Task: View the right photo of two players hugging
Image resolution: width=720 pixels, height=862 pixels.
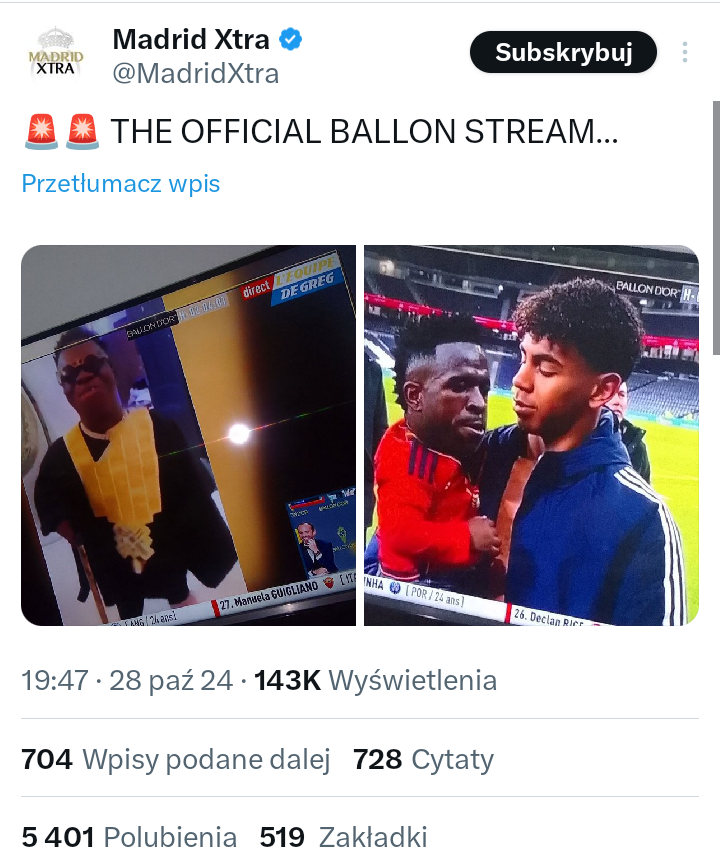Action: tap(531, 435)
